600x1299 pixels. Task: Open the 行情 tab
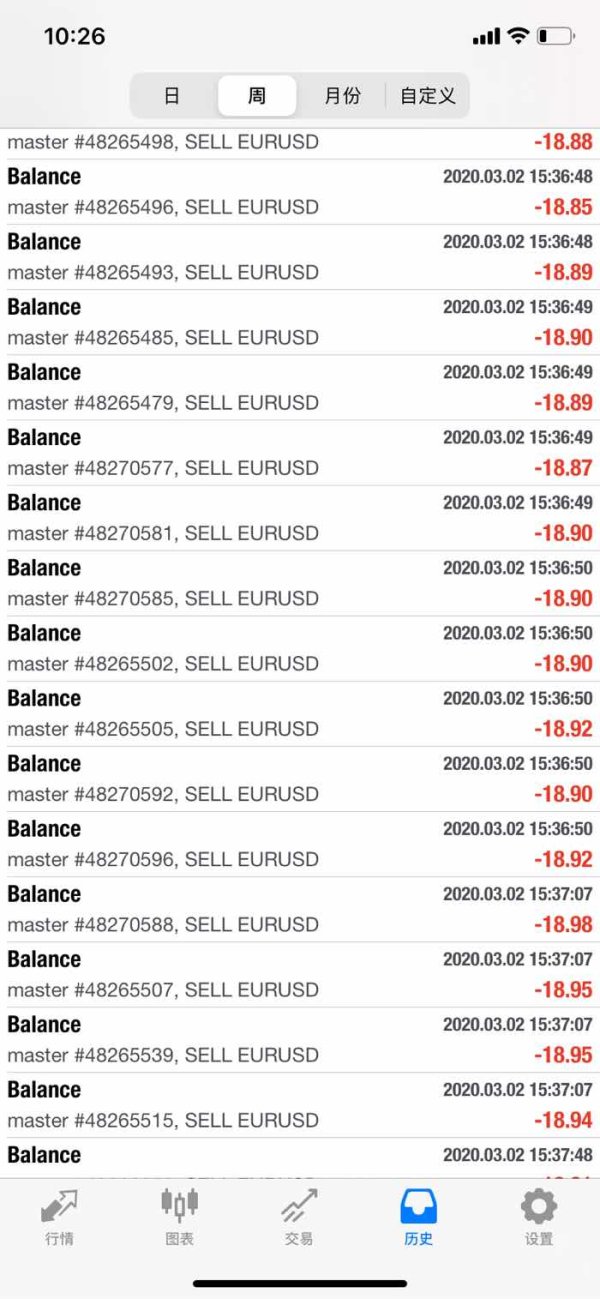coord(59,1216)
